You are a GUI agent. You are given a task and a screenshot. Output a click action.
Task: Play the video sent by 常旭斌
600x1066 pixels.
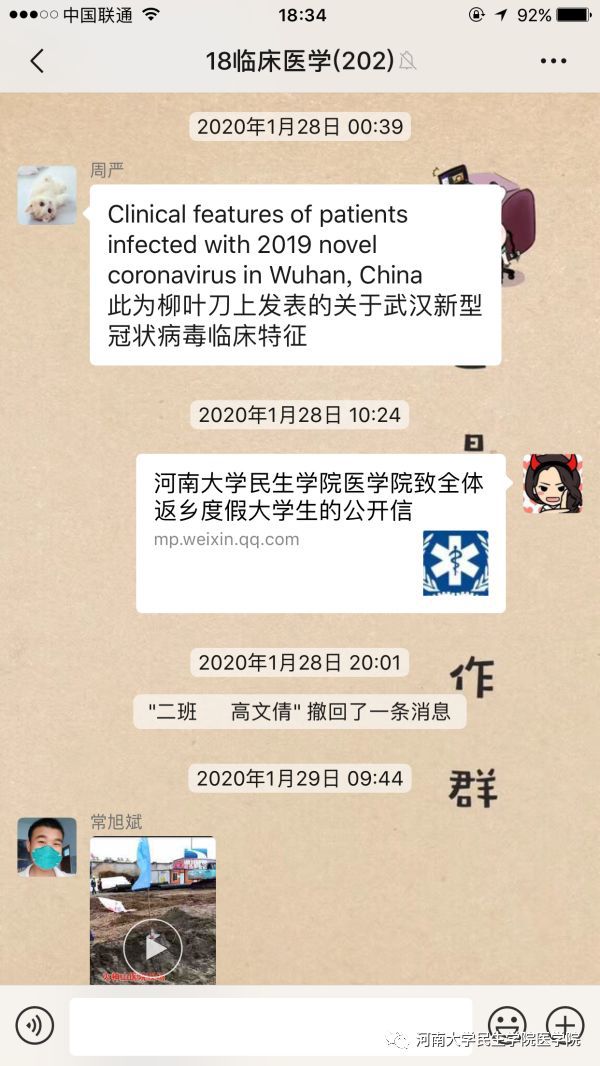[153, 947]
